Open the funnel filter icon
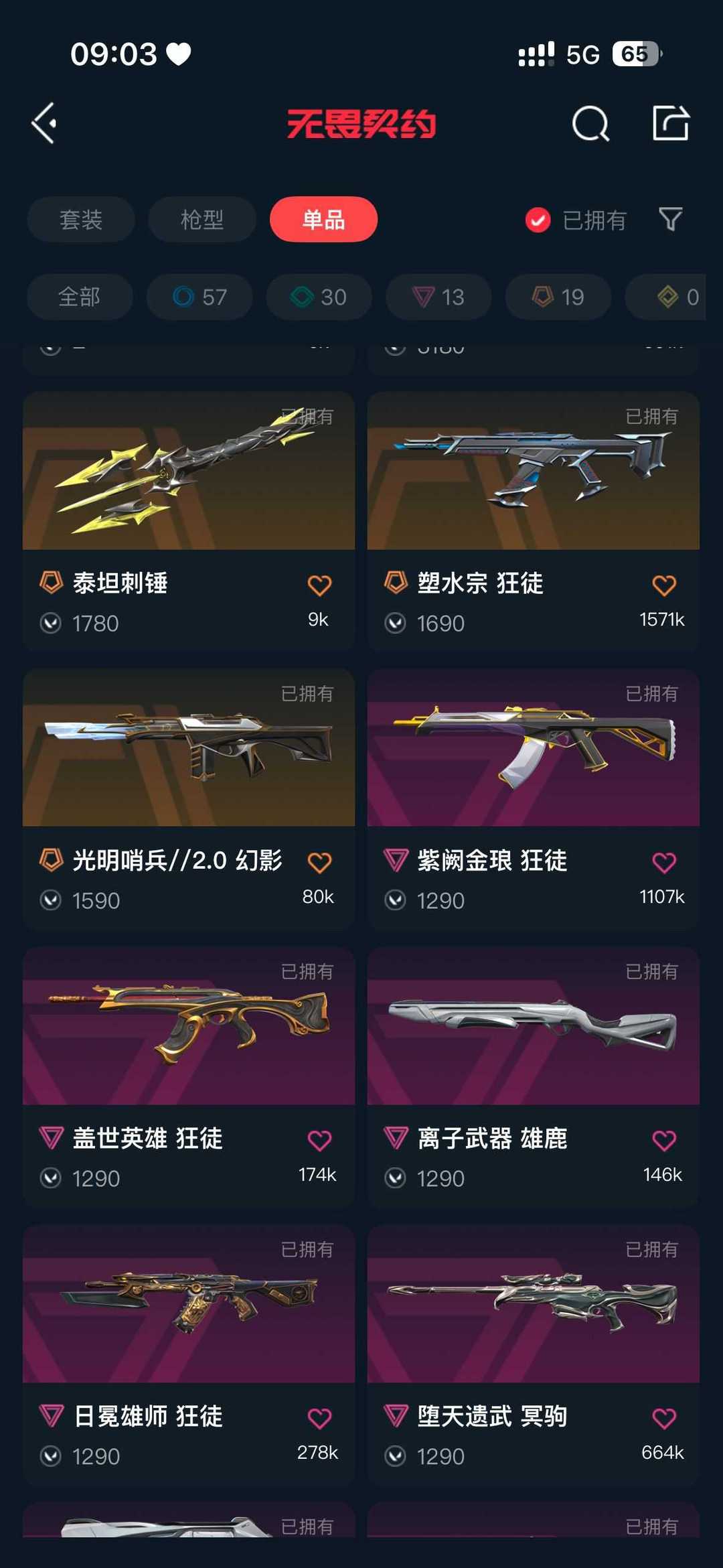This screenshot has height=1568, width=723. click(x=670, y=219)
